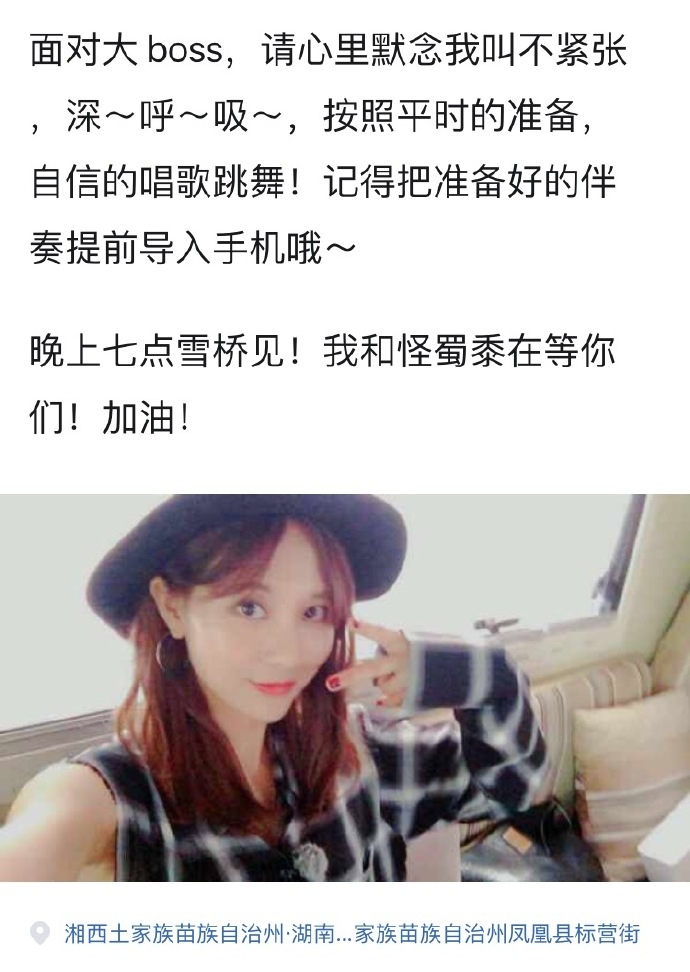Open the selfie photo in the post
The height and width of the screenshot is (972, 690).
(345, 688)
